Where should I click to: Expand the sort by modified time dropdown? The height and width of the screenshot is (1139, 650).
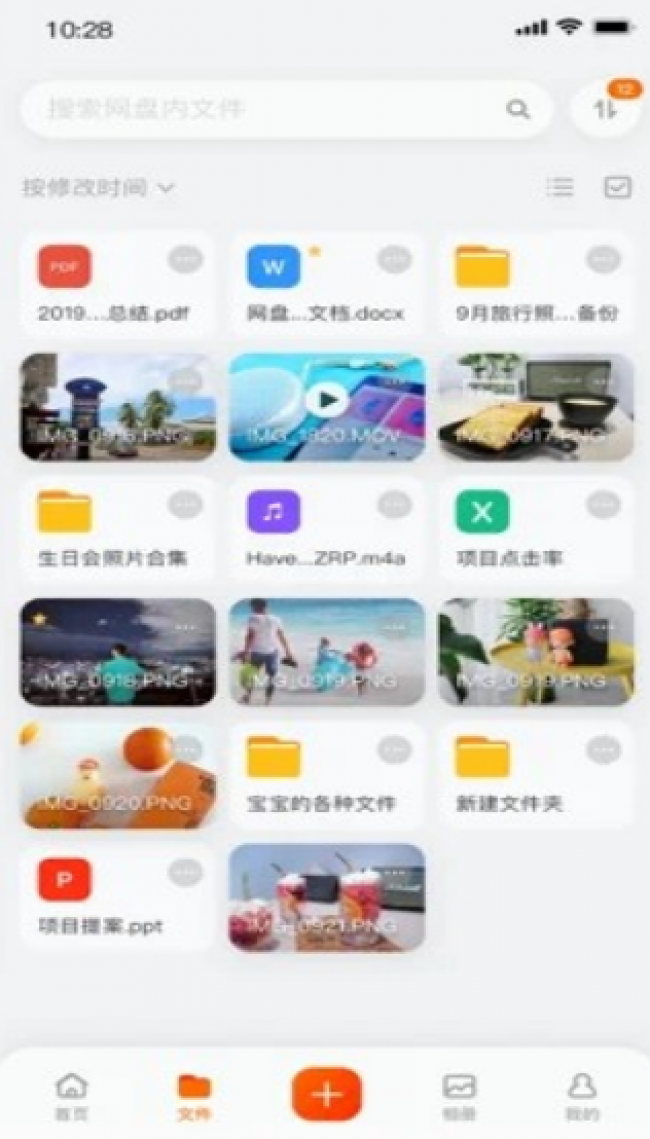click(98, 187)
